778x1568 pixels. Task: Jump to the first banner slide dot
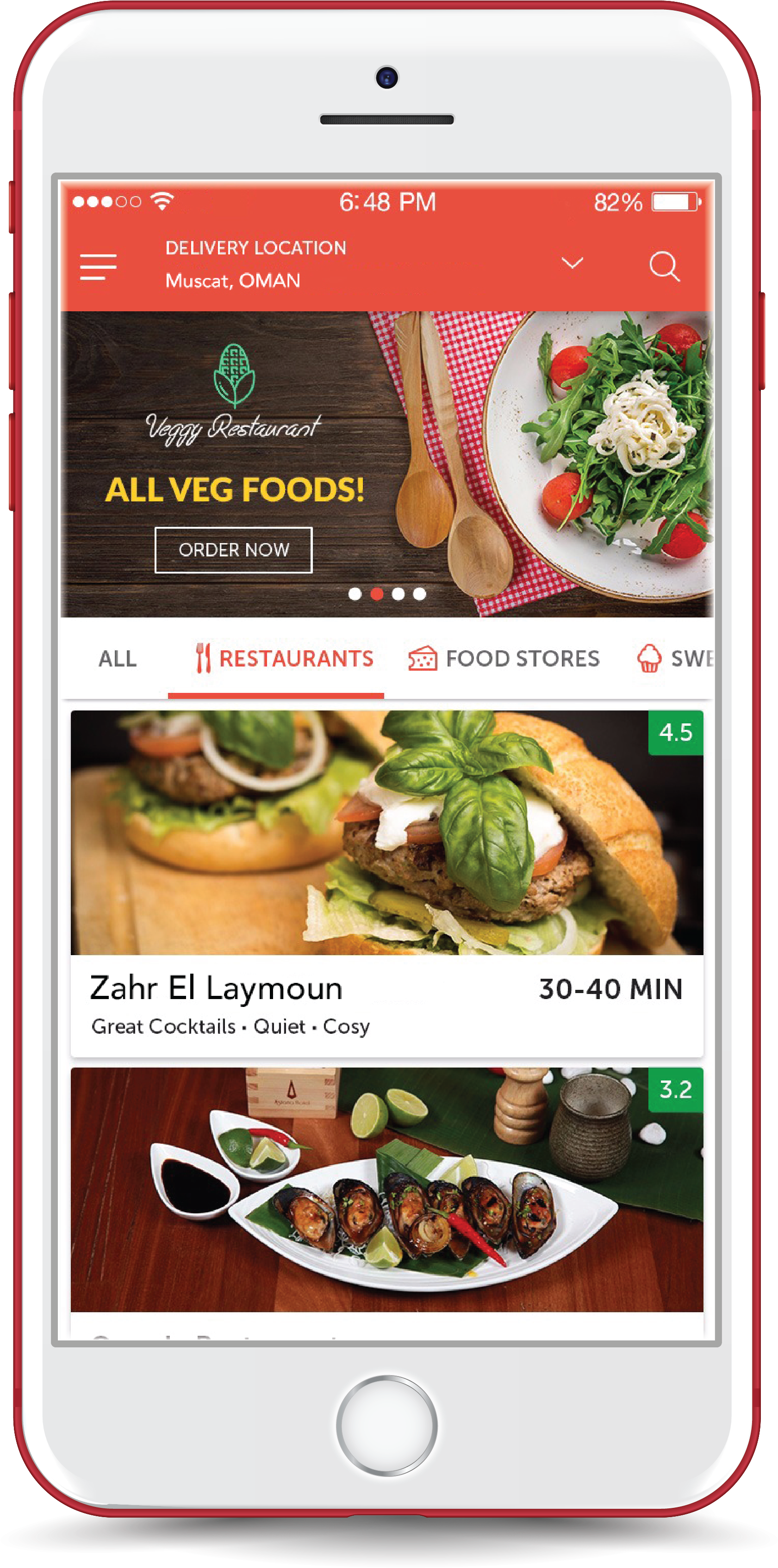pos(355,593)
